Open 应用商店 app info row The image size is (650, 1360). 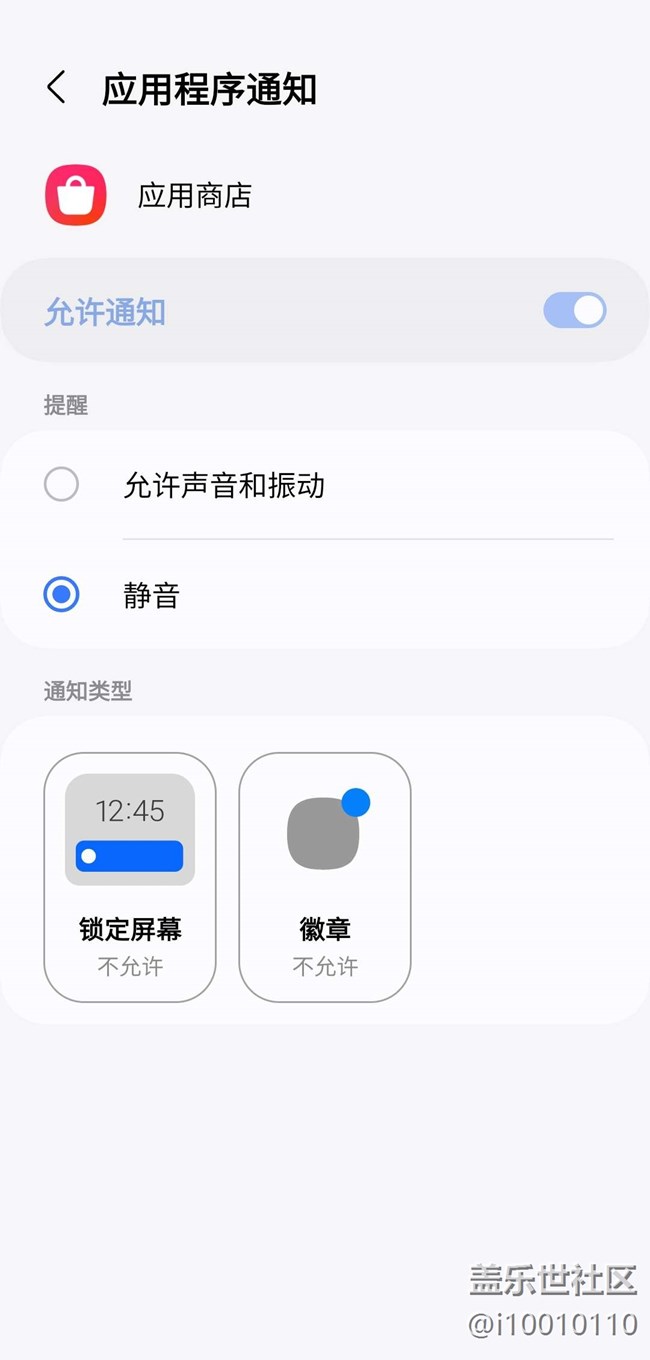point(194,196)
